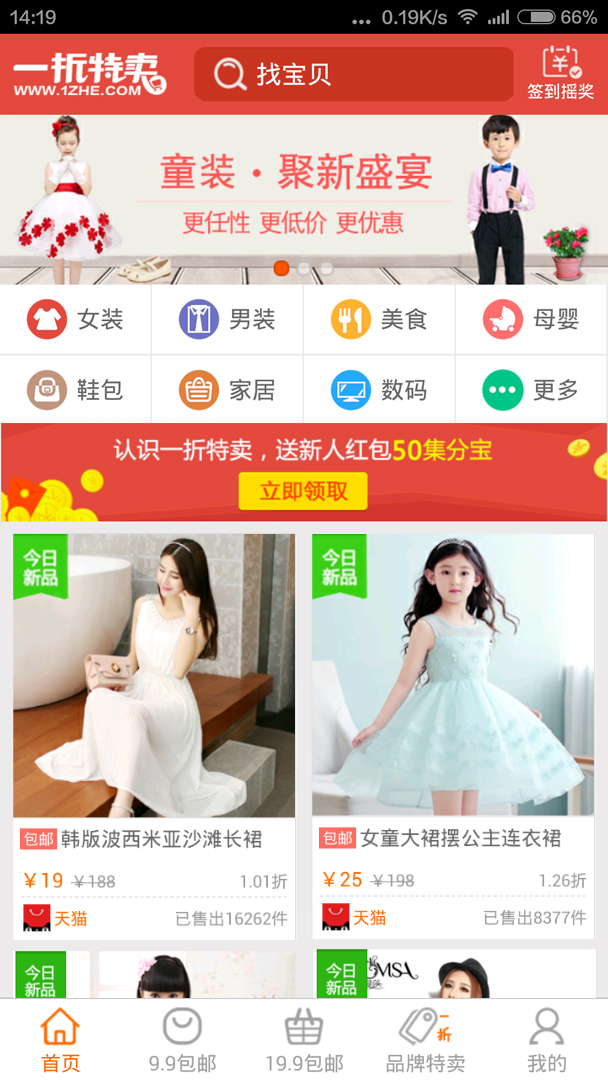Browse the 女装 category
The width and height of the screenshot is (608, 1080).
pos(76,320)
